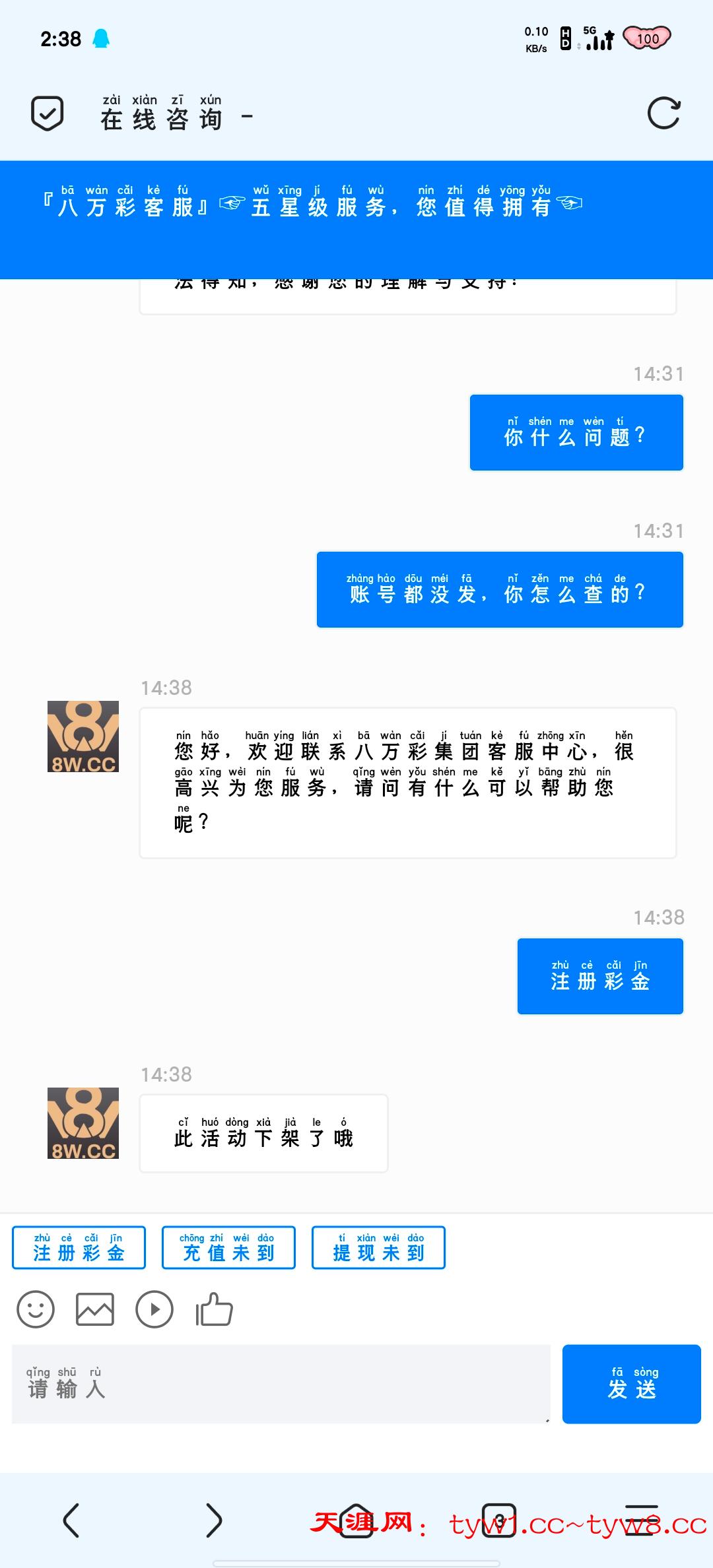713x1568 pixels.
Task: Rate the service with thumbs up
Action: (215, 1309)
